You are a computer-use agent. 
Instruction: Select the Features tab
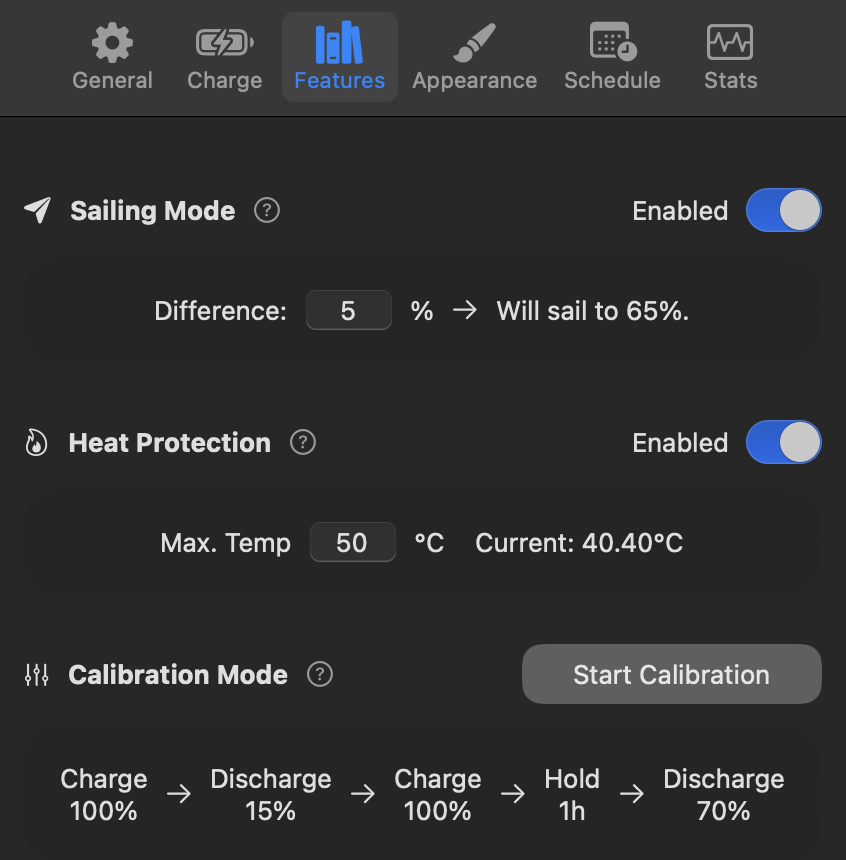click(x=339, y=58)
